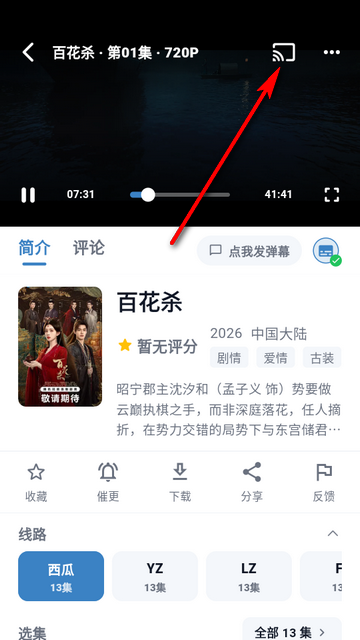
Task: Go back from the video player
Action: [28, 53]
